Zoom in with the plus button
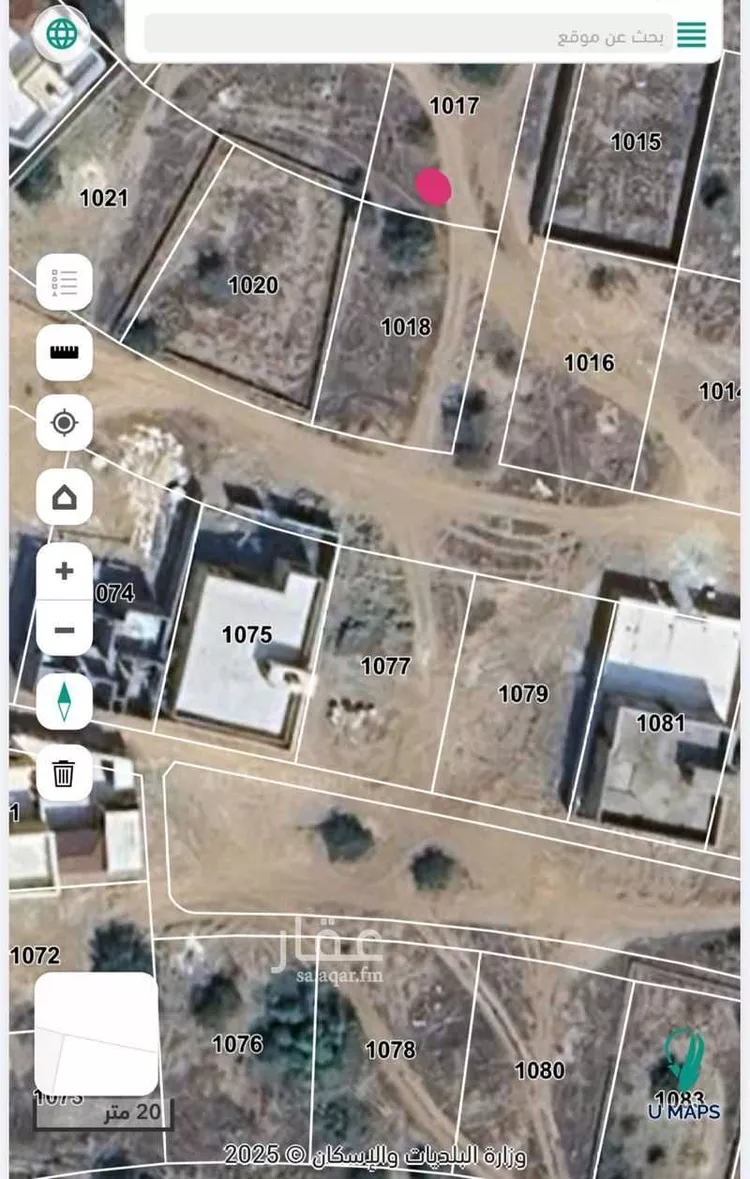The image size is (750, 1179). pyautogui.click(x=64, y=572)
